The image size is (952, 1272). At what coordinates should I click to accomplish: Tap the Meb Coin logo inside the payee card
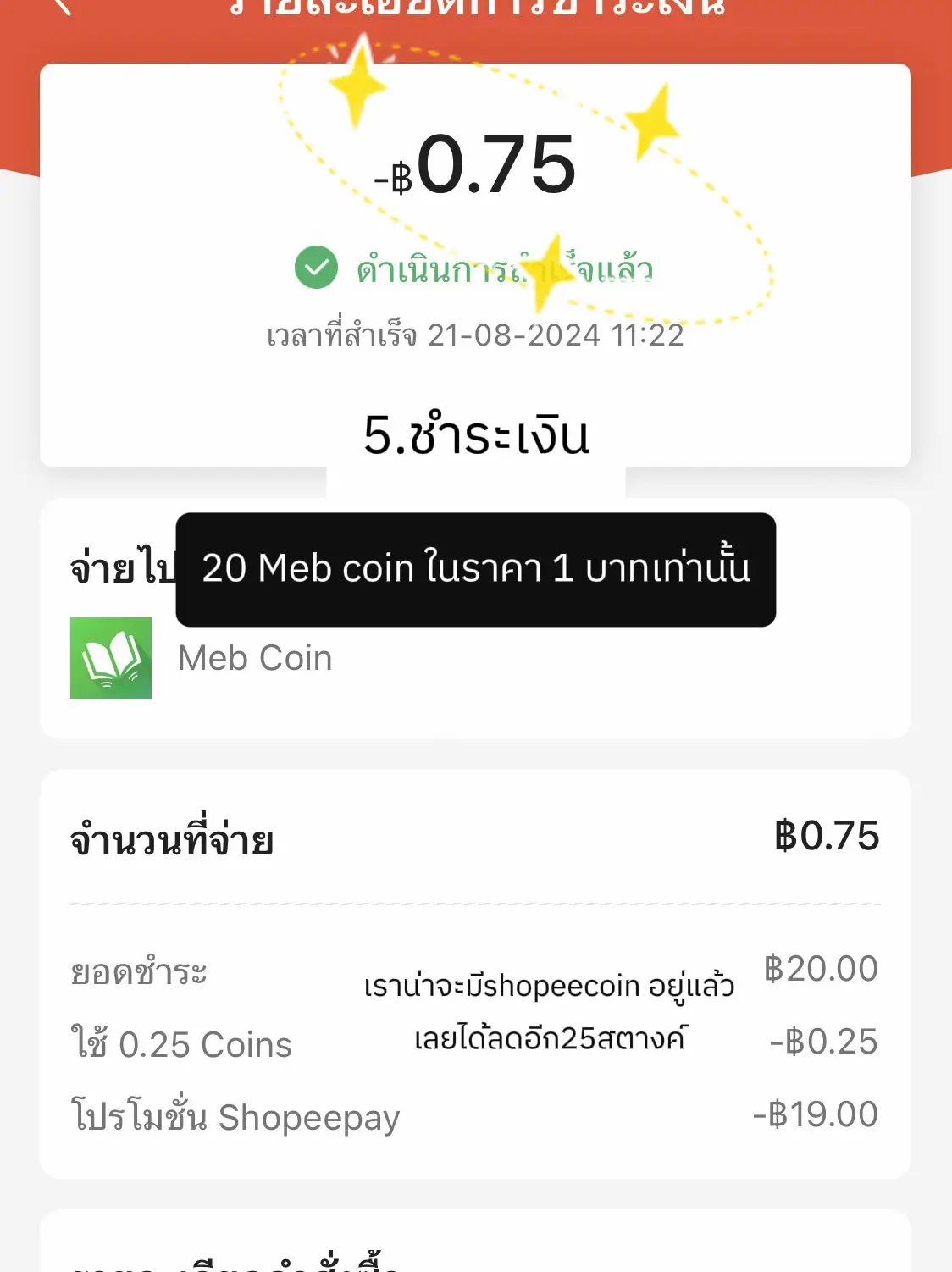coord(110,657)
